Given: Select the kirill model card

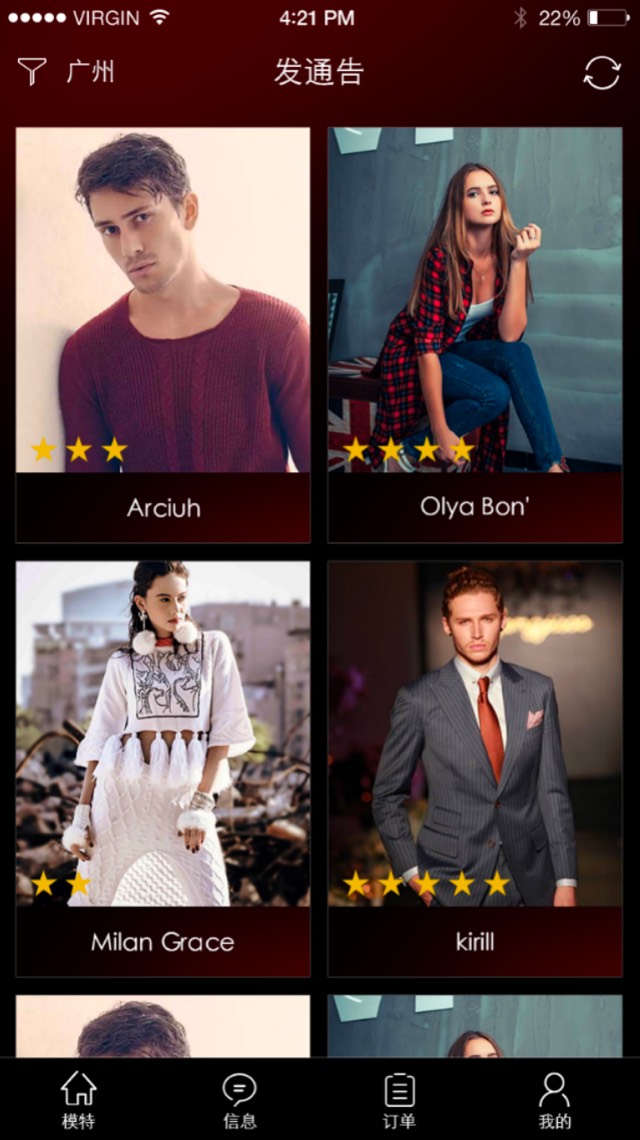Looking at the screenshot, I should click(475, 768).
